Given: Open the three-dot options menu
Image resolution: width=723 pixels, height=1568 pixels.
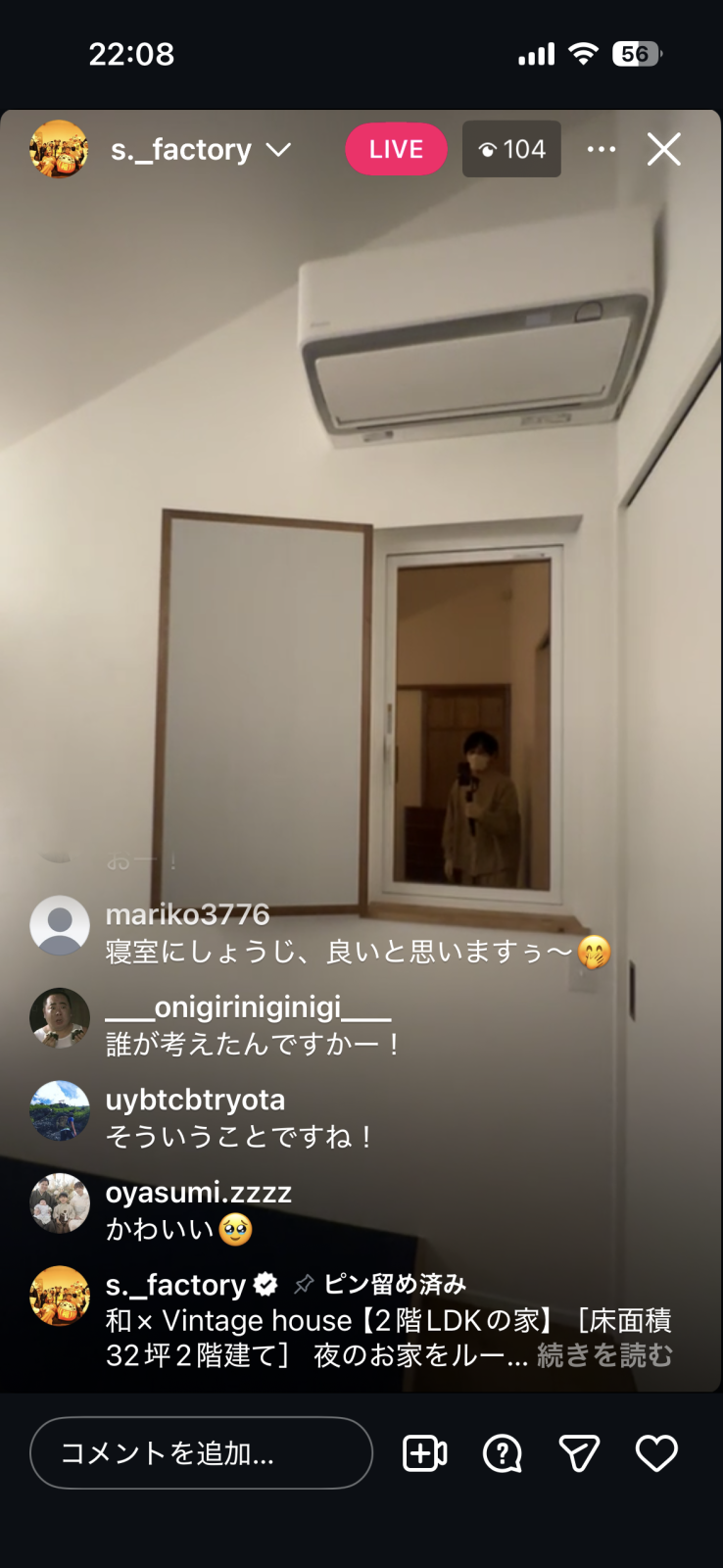Looking at the screenshot, I should coord(602,149).
